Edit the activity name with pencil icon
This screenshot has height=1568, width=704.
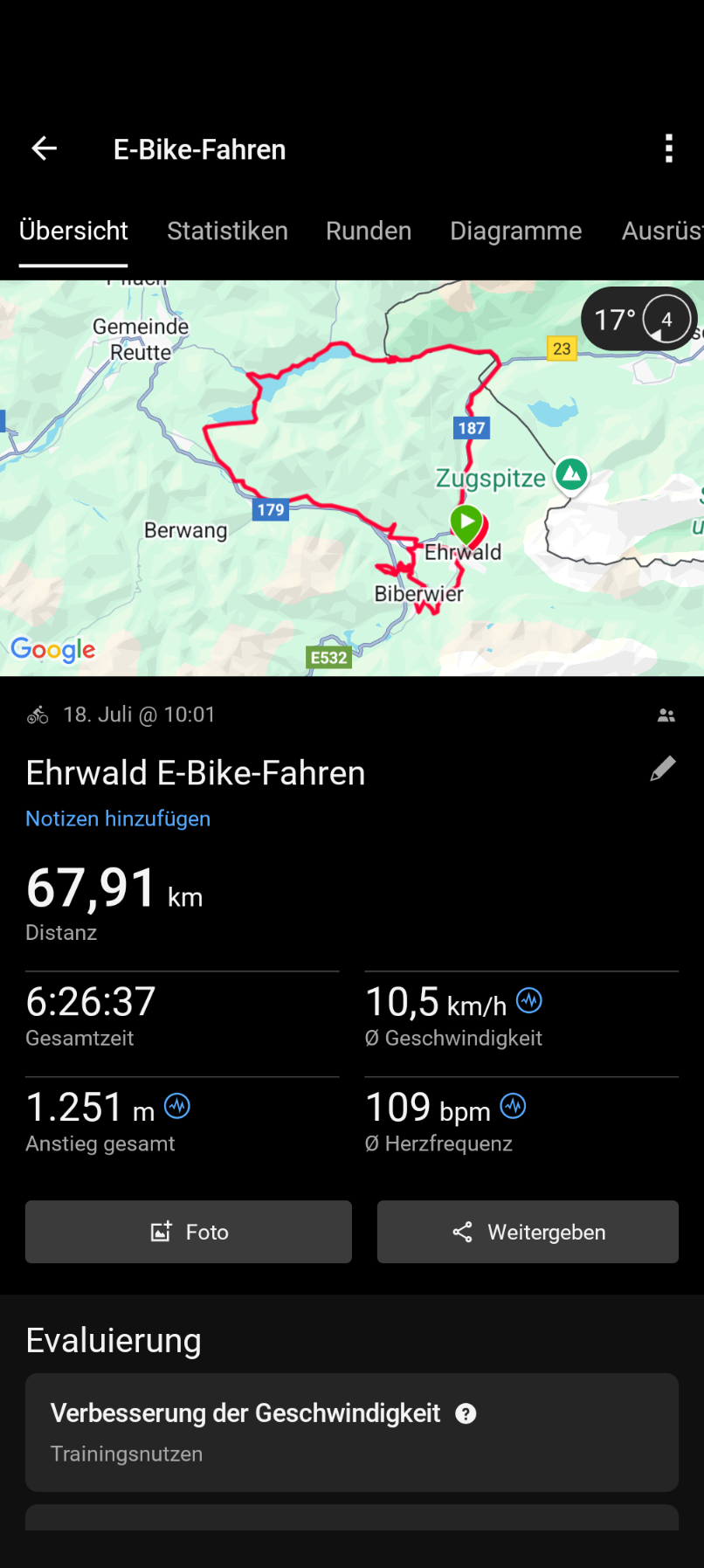[x=663, y=769]
